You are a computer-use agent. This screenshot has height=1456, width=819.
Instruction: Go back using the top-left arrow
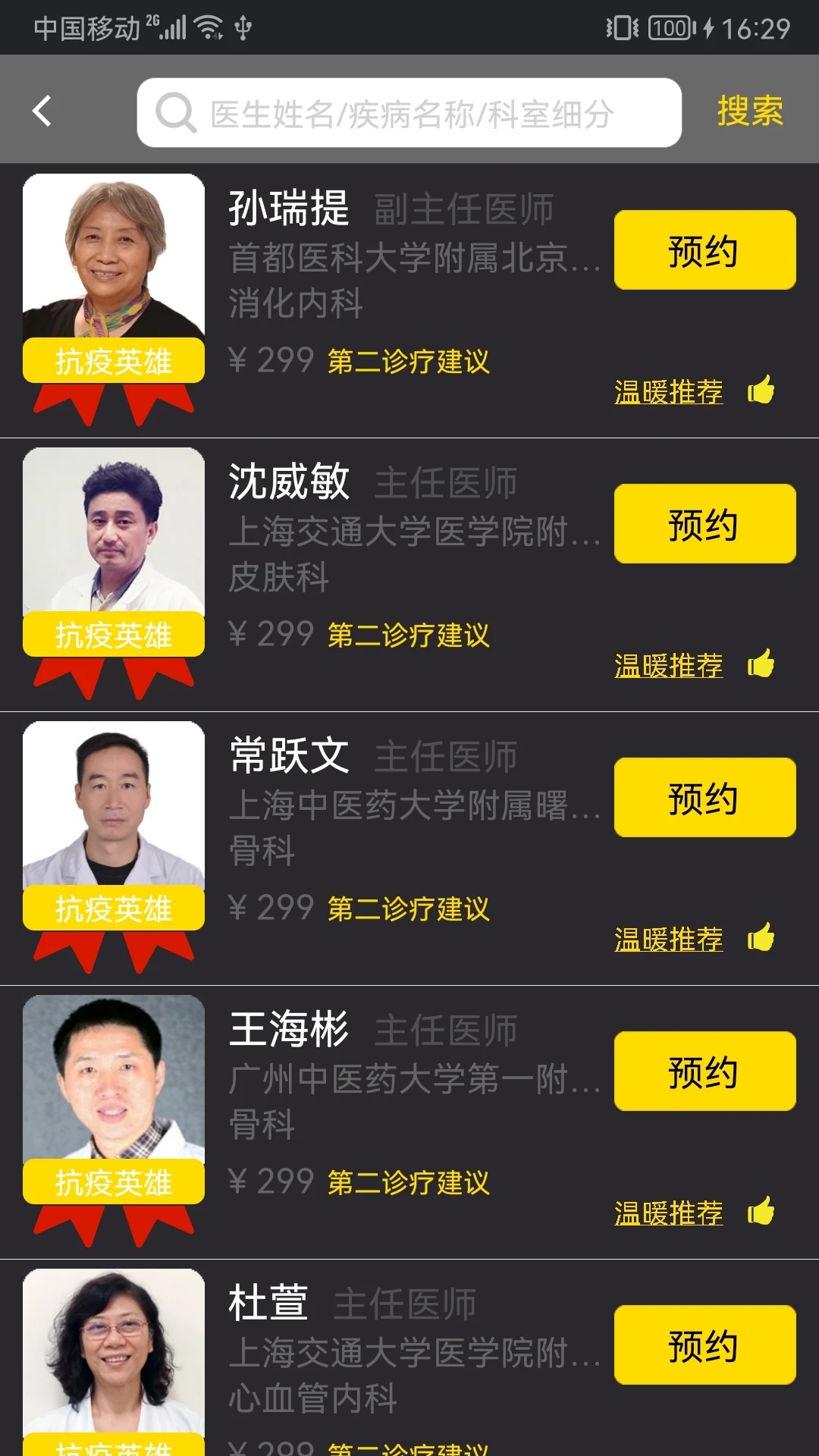42,111
